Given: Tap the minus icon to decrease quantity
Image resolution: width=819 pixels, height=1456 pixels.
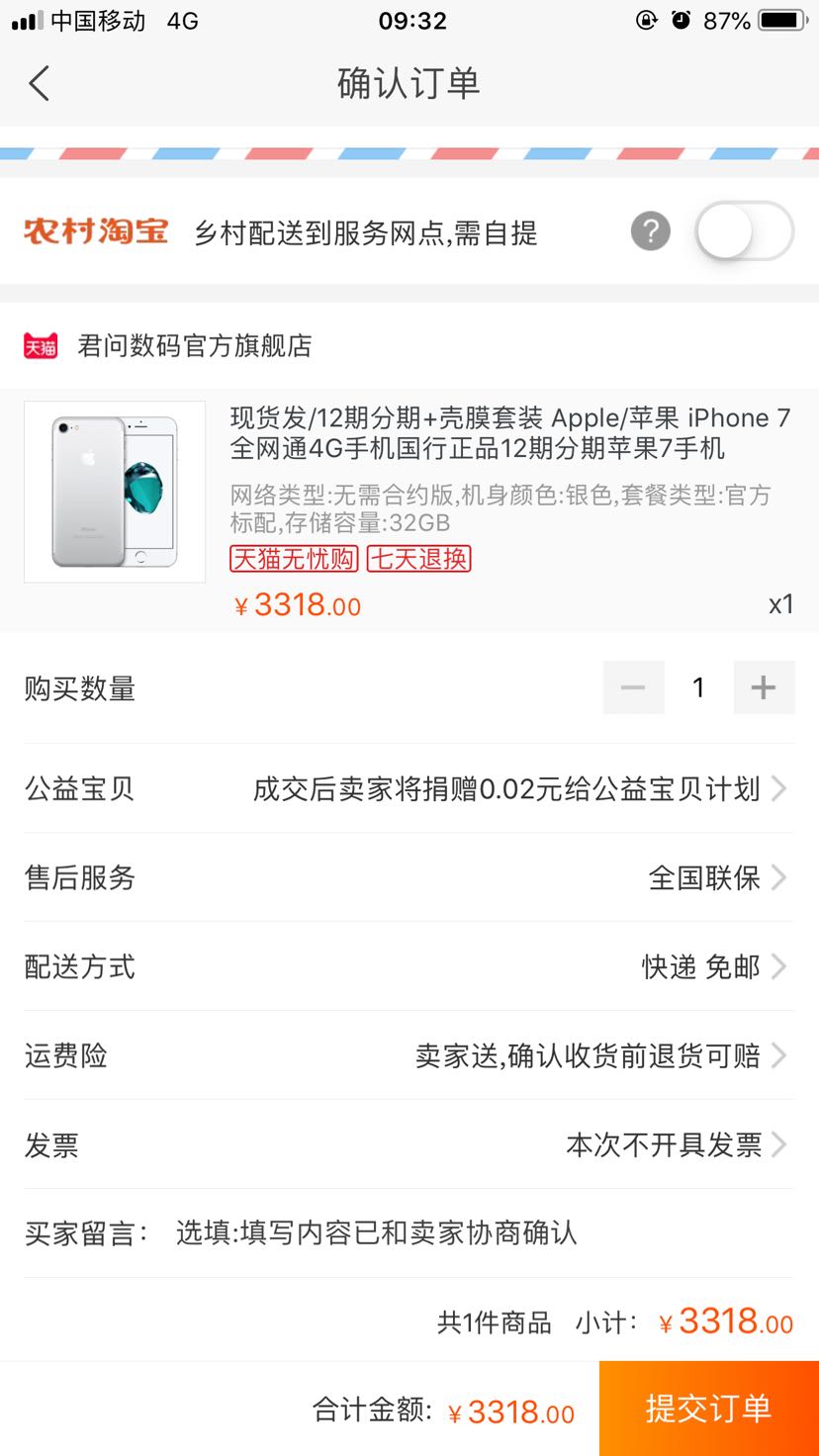Looking at the screenshot, I should point(633,686).
